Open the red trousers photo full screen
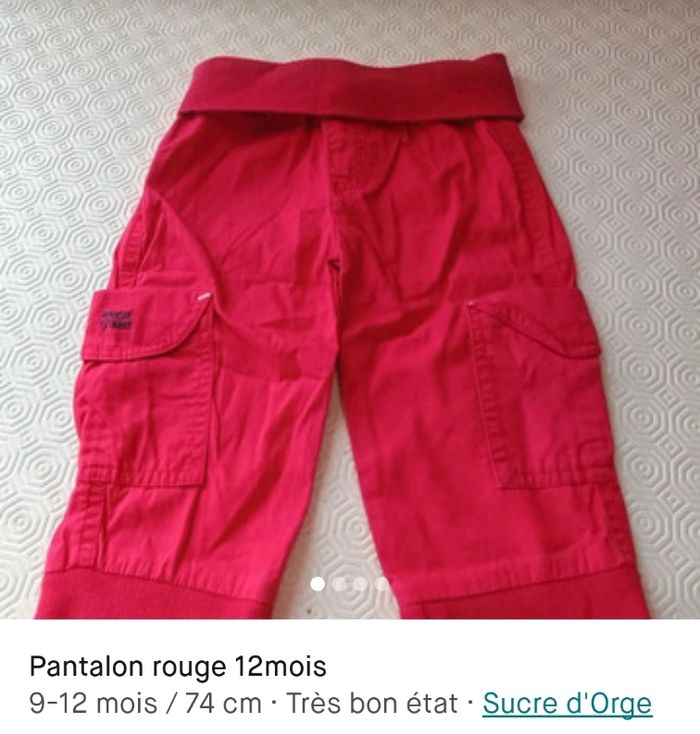The height and width of the screenshot is (734, 700). pos(350,300)
